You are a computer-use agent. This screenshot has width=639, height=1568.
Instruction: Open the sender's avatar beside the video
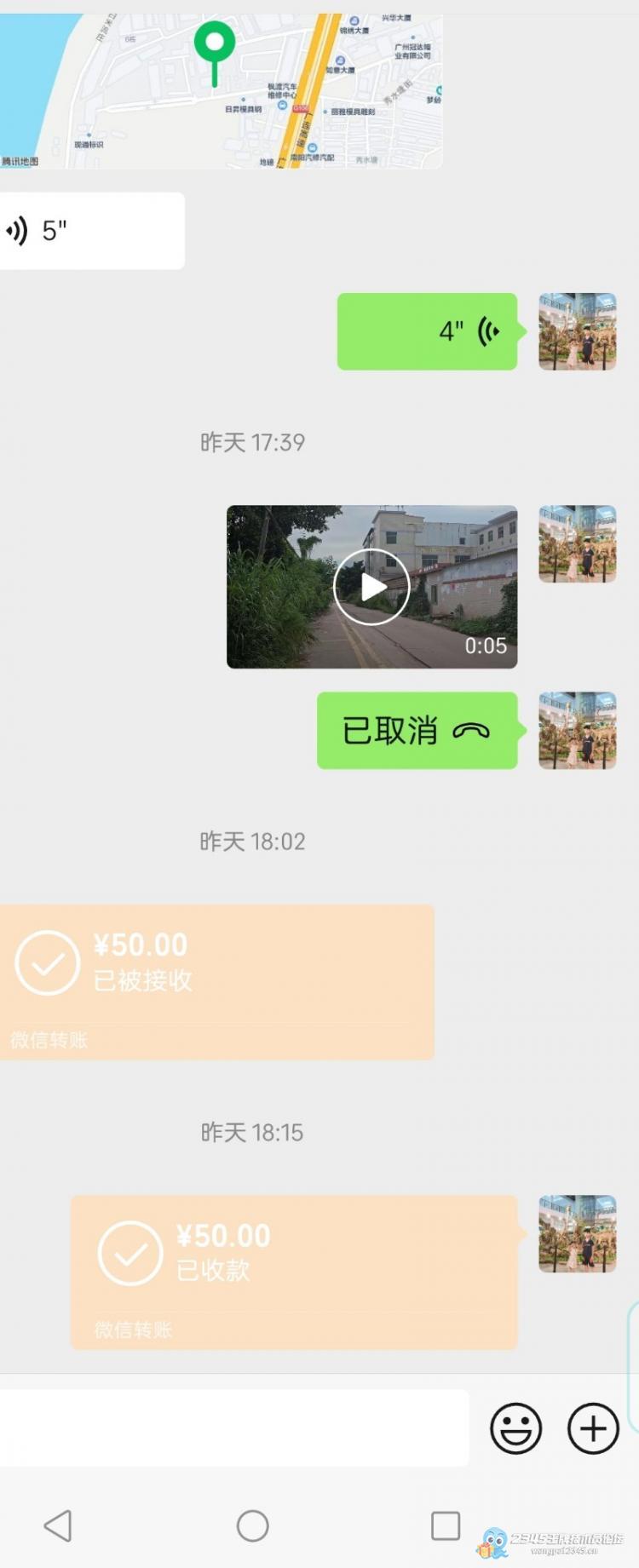577,543
